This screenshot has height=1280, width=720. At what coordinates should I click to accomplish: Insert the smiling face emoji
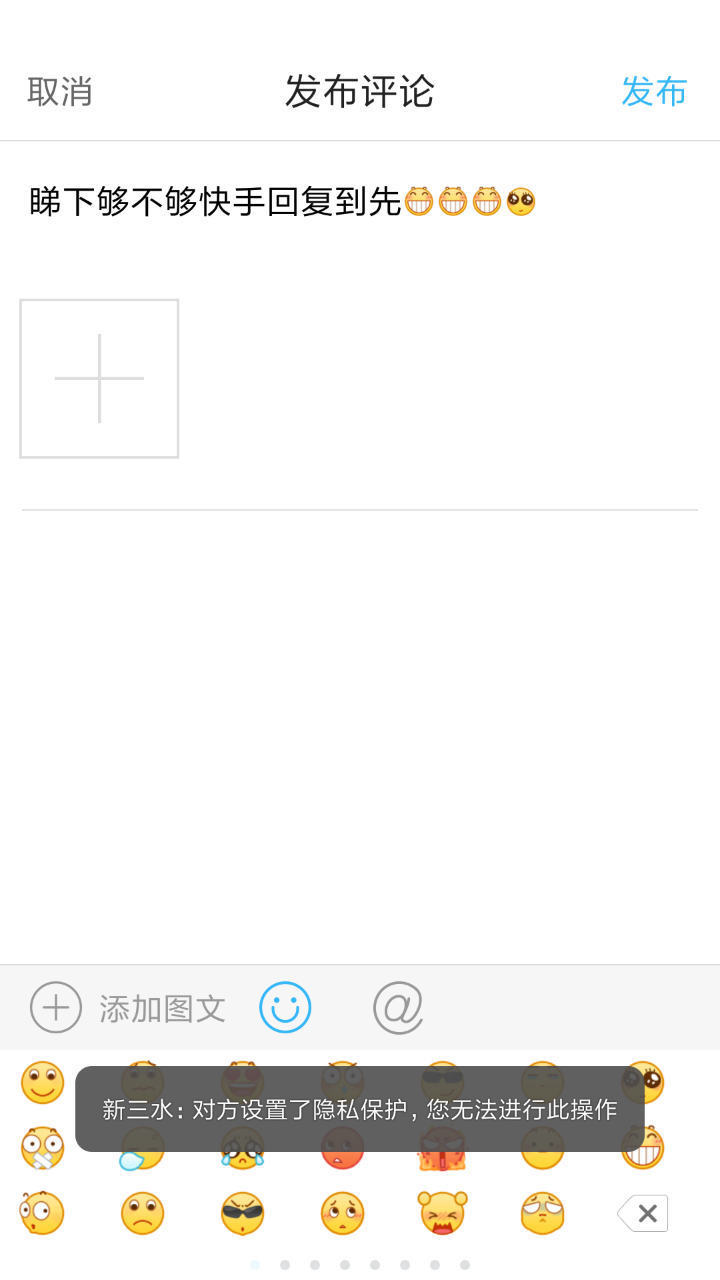(x=42, y=1083)
